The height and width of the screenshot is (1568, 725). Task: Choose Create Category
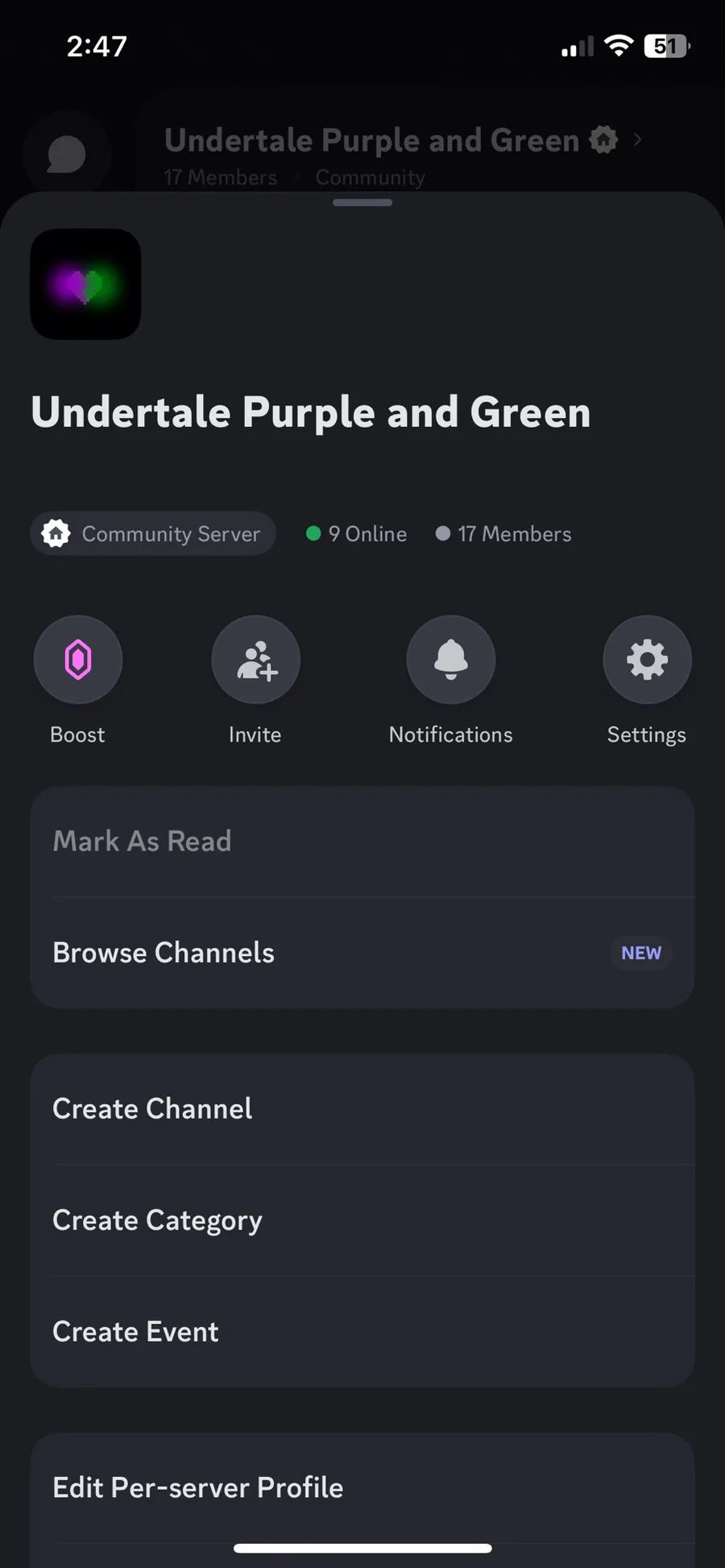(x=362, y=1220)
